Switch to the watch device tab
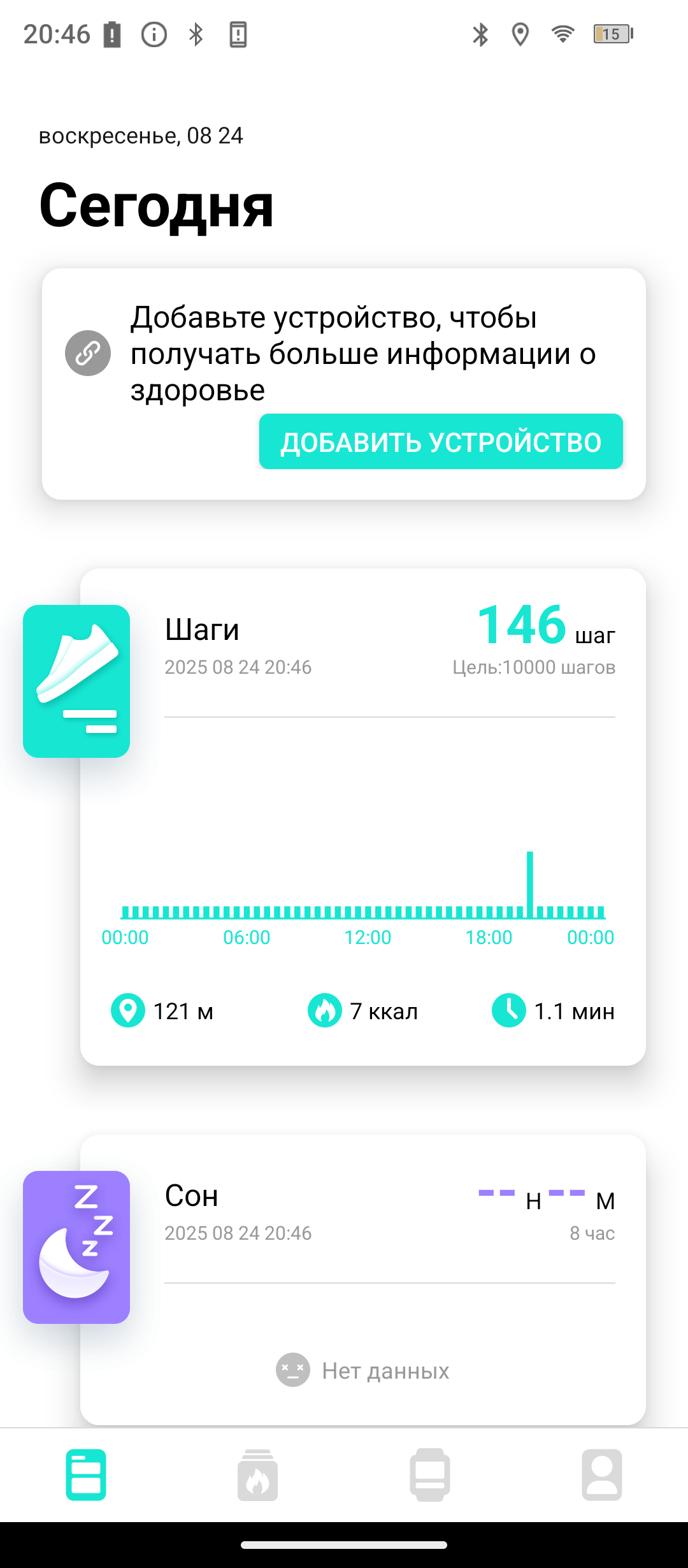The width and height of the screenshot is (688, 1568). point(430,1474)
